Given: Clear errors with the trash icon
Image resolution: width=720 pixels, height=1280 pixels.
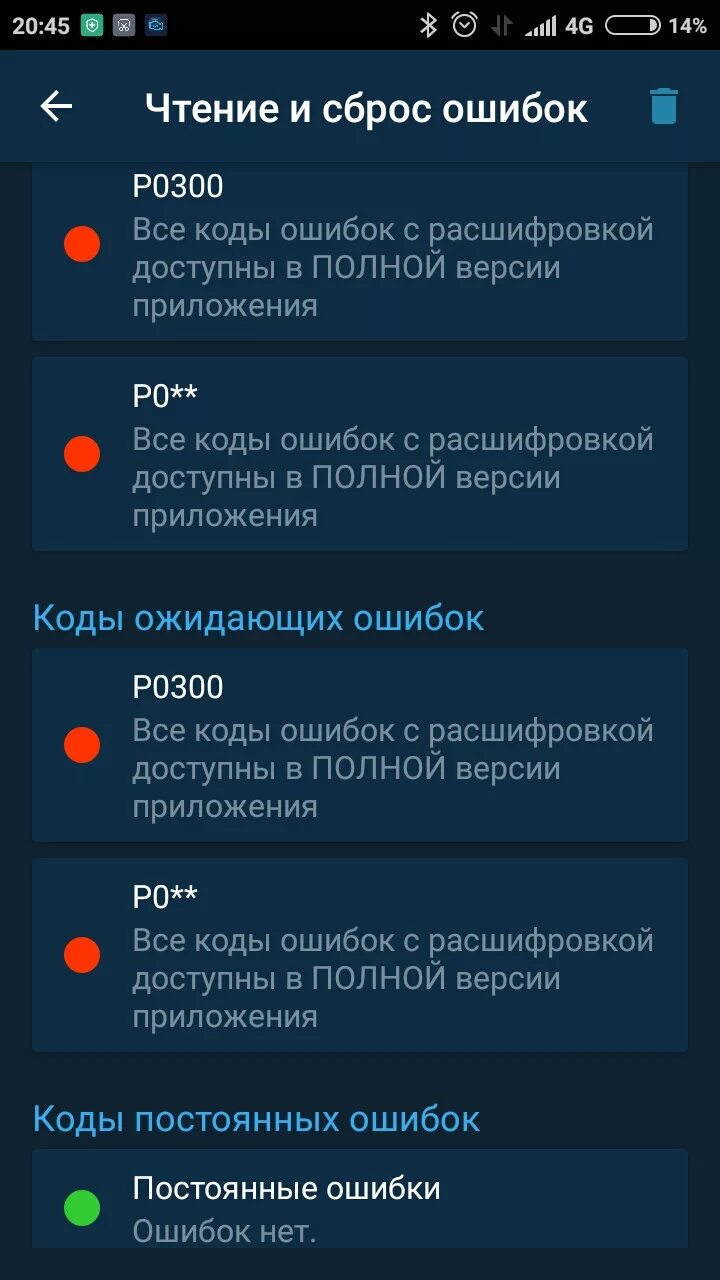Looking at the screenshot, I should tap(664, 106).
